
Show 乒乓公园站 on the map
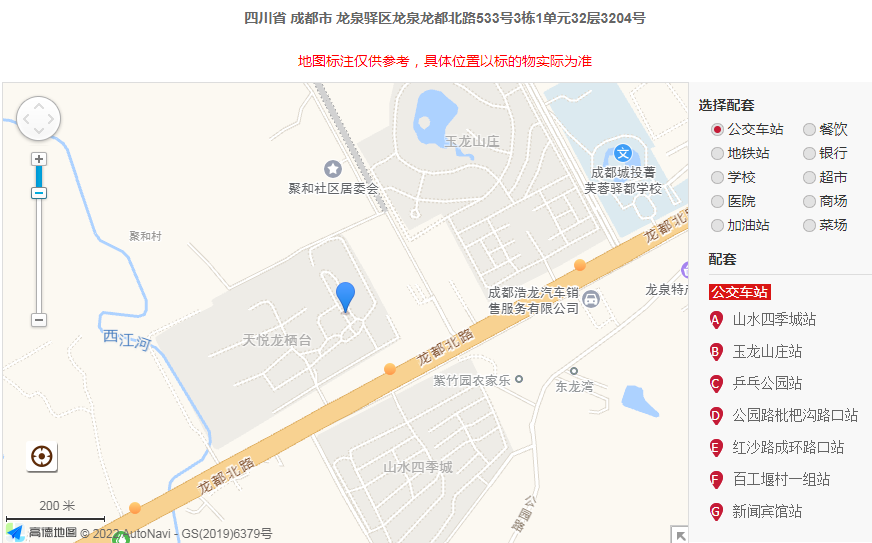pos(766,384)
